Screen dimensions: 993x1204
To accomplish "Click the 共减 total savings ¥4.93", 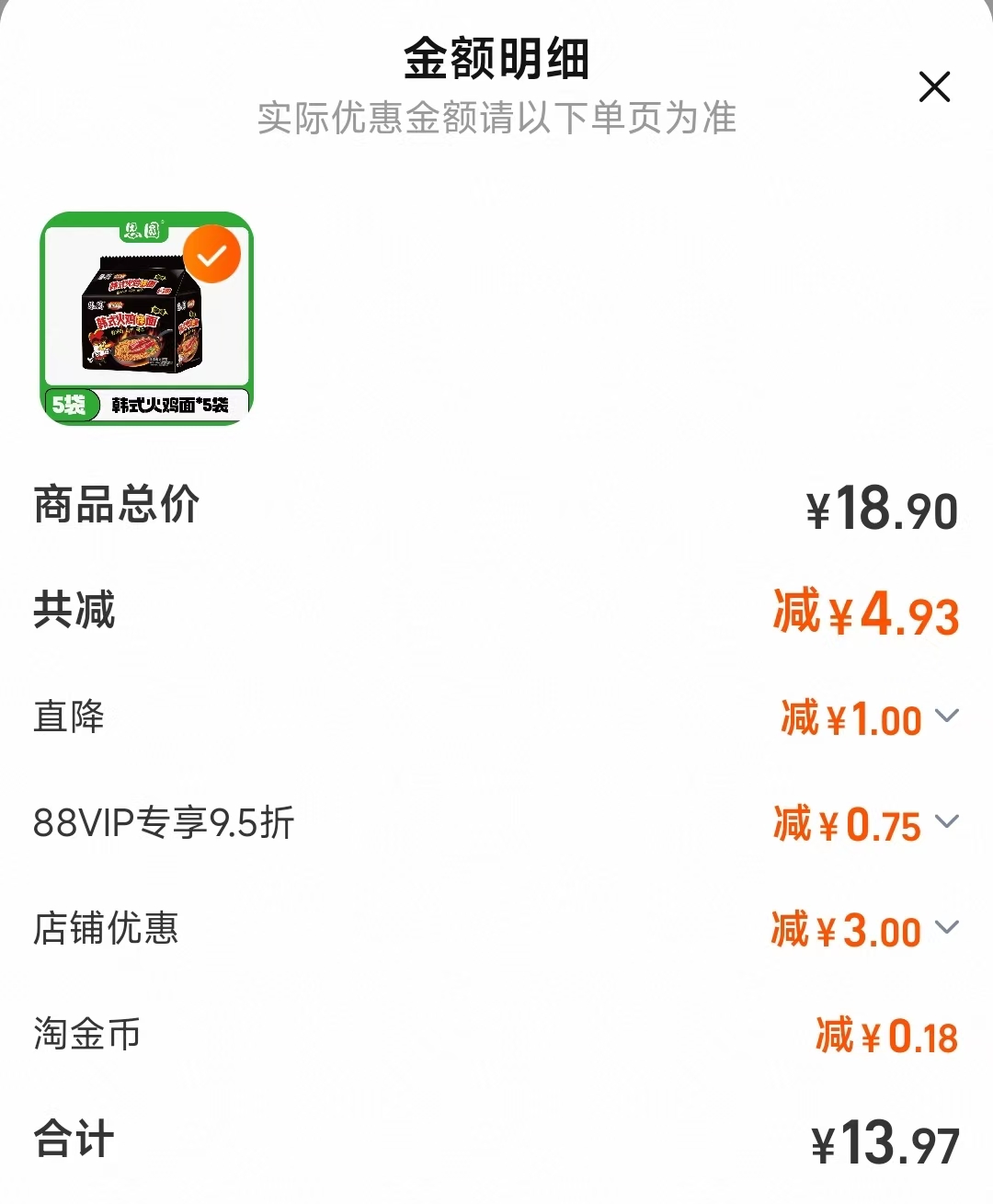I will click(x=865, y=613).
